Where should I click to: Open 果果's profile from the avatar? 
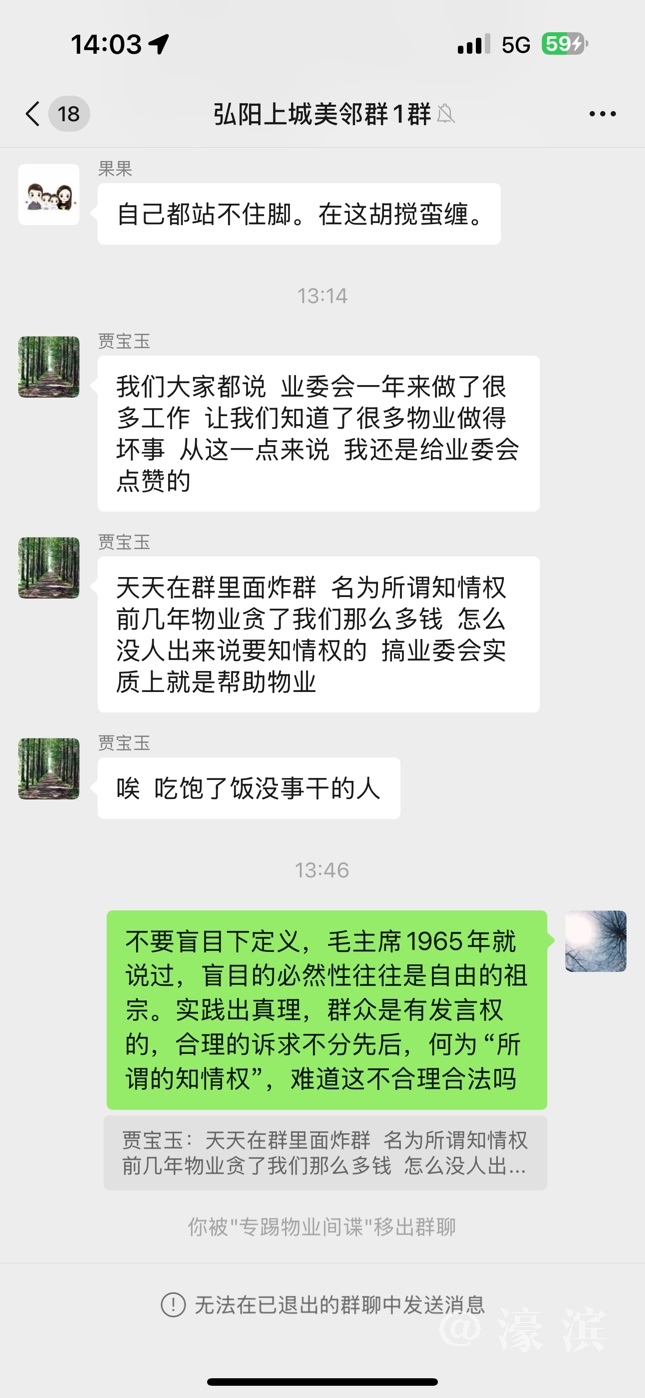[x=49, y=194]
